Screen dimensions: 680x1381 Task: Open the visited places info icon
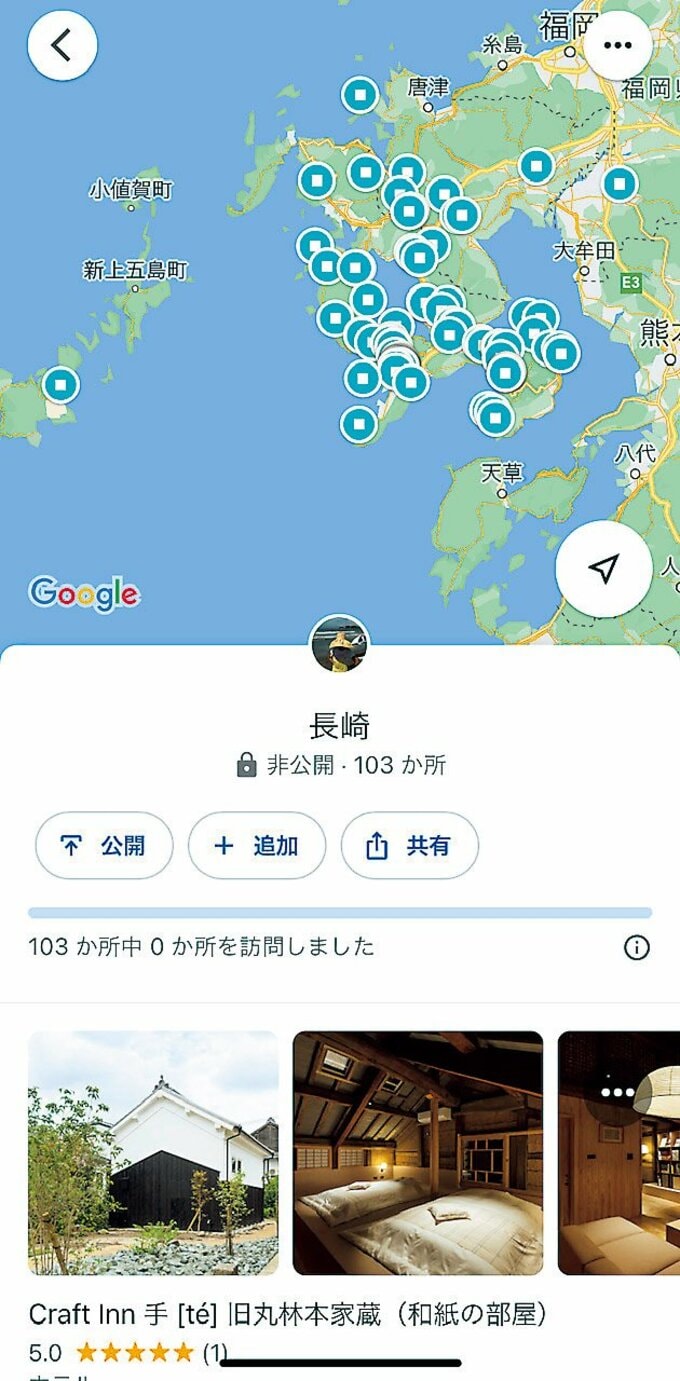click(637, 947)
